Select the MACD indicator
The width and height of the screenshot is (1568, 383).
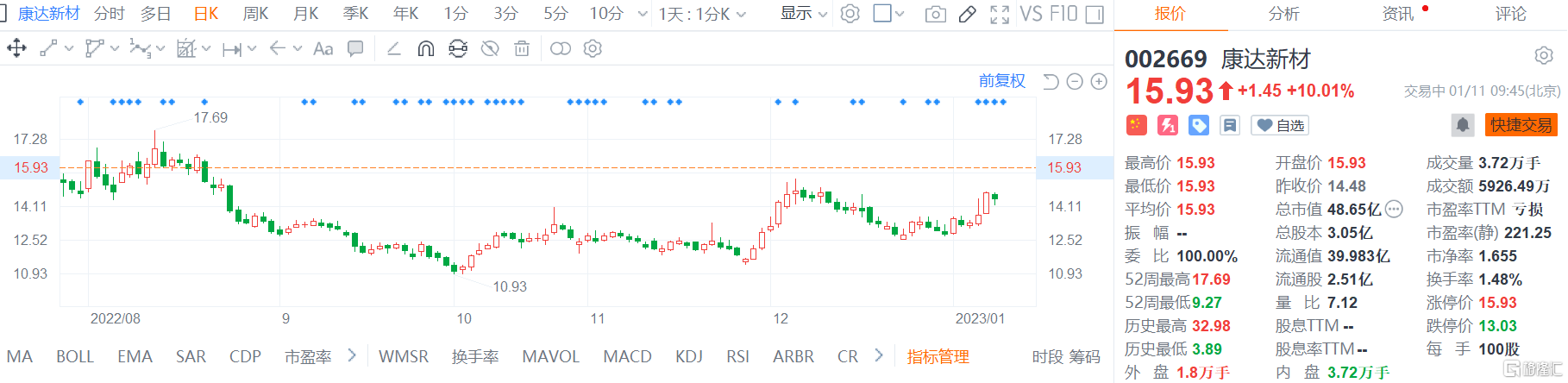(x=627, y=356)
